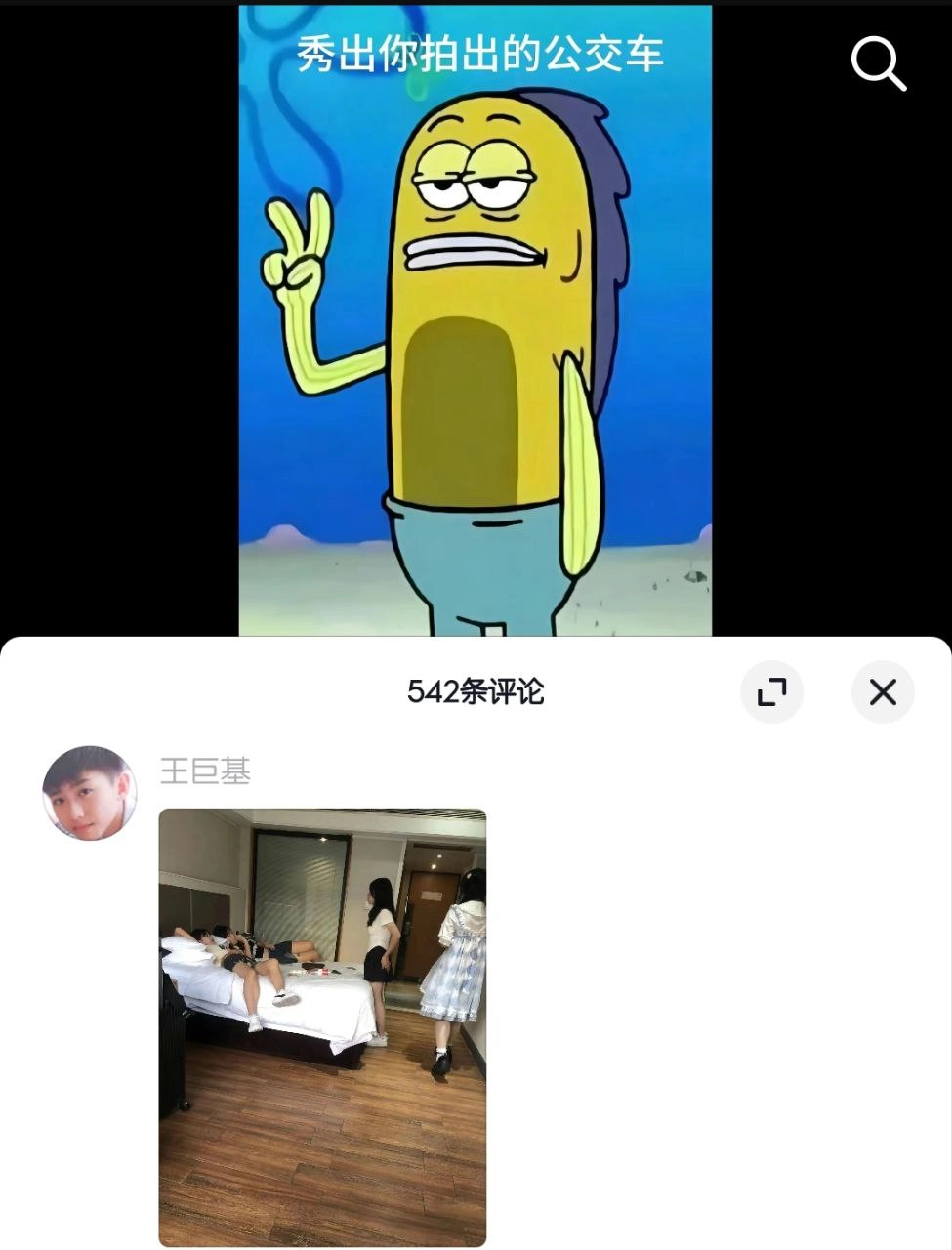Tap the expand-arrows icon in comment header
The height and width of the screenshot is (1250, 952).
pyautogui.click(x=771, y=691)
